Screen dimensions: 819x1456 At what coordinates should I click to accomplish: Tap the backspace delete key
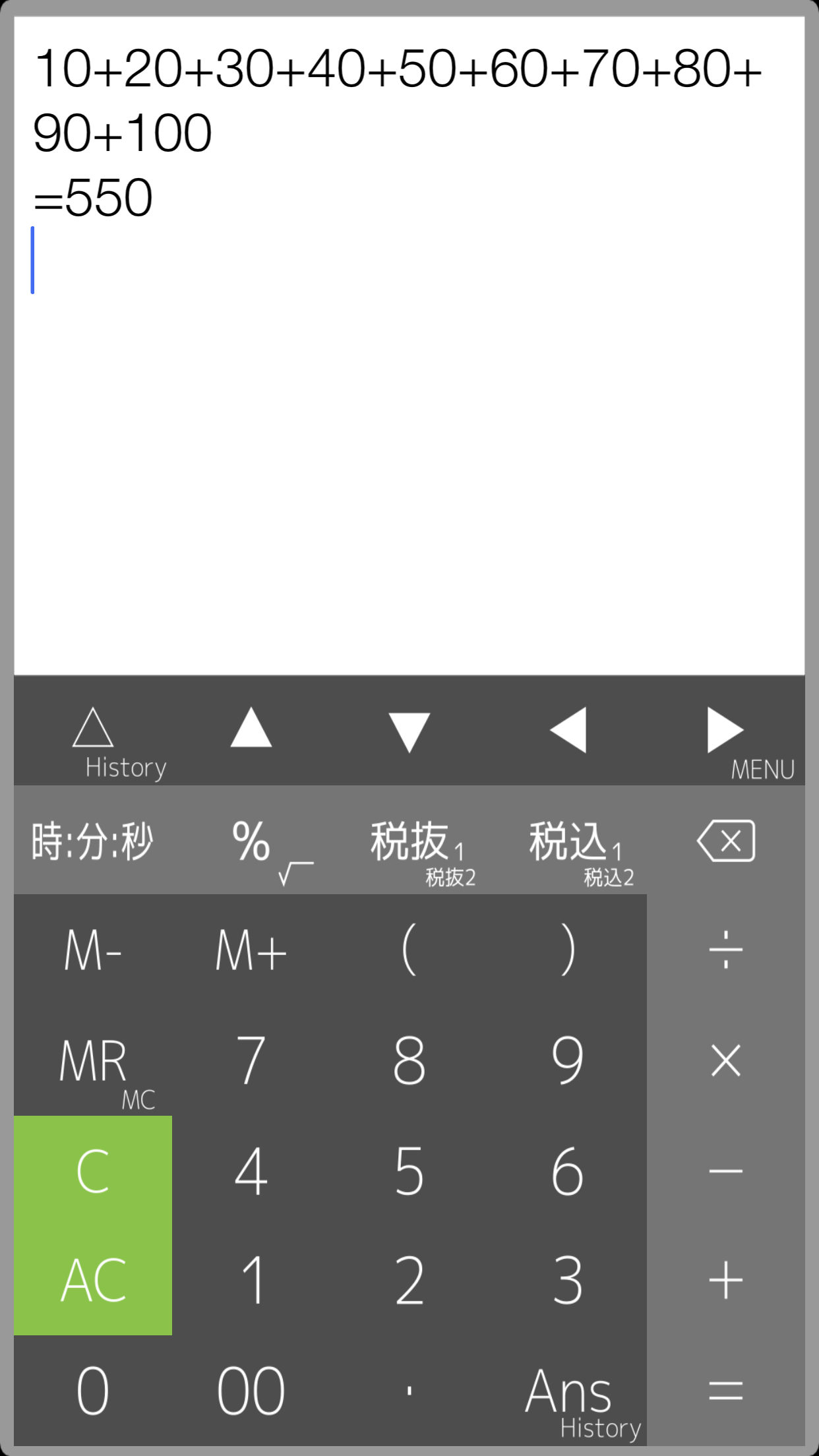tap(724, 842)
